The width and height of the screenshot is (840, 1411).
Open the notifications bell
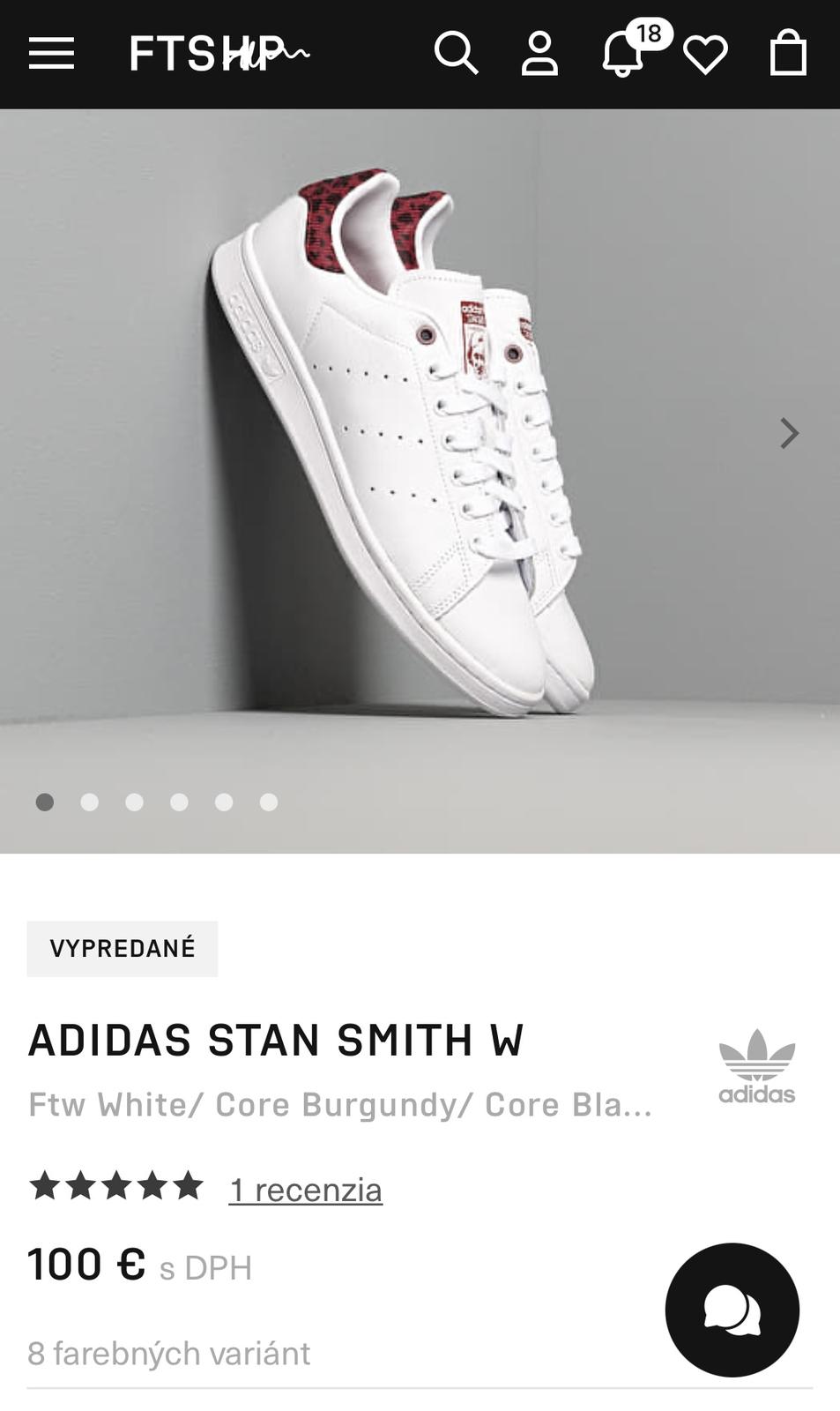click(x=623, y=56)
